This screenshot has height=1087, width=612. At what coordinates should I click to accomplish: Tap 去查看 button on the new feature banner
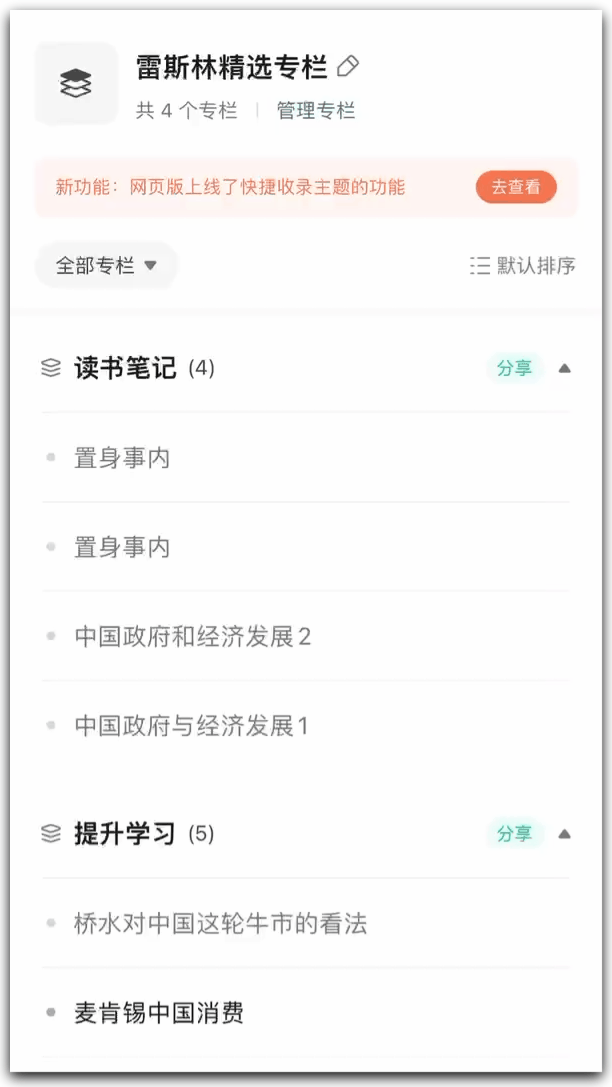point(516,187)
